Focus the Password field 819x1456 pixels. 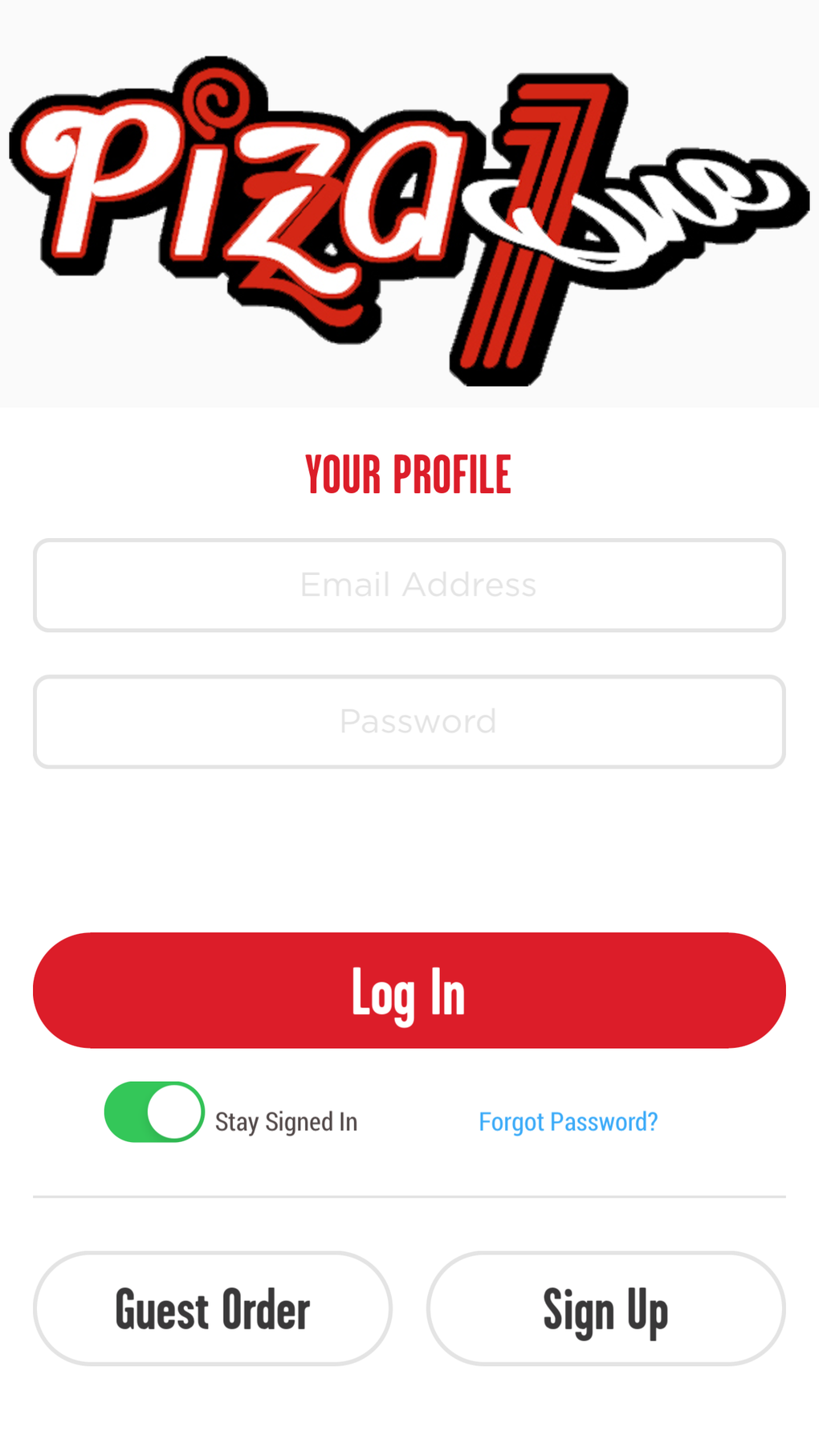point(409,721)
